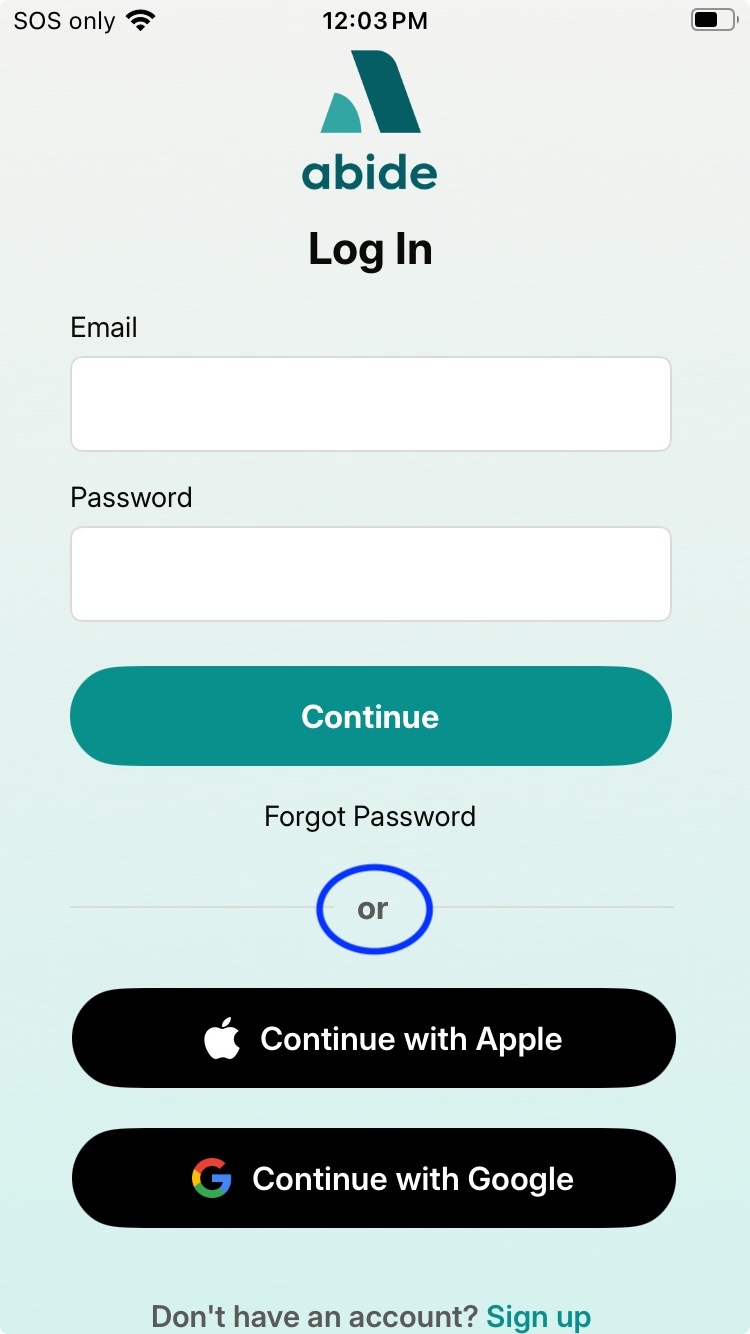
Task: Open Forgot Password
Action: [x=370, y=817]
